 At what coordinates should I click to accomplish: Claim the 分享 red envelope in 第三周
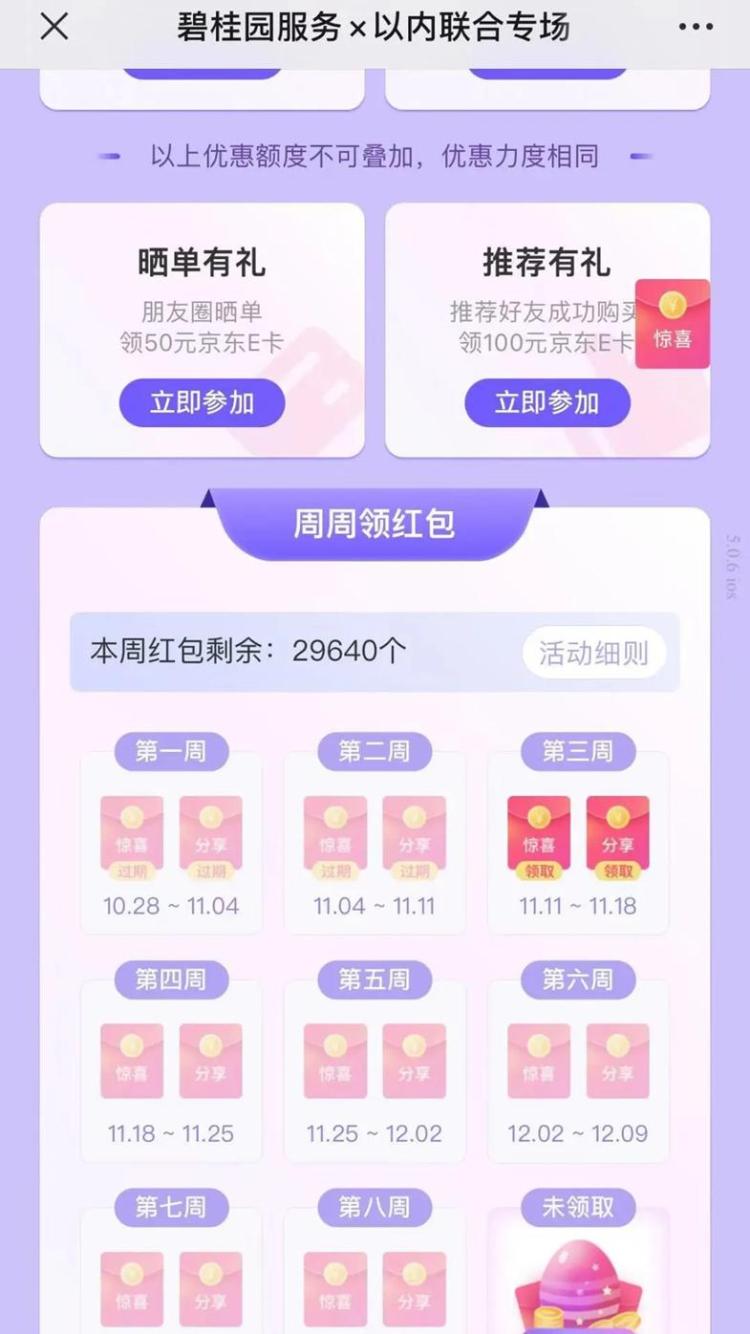617,837
